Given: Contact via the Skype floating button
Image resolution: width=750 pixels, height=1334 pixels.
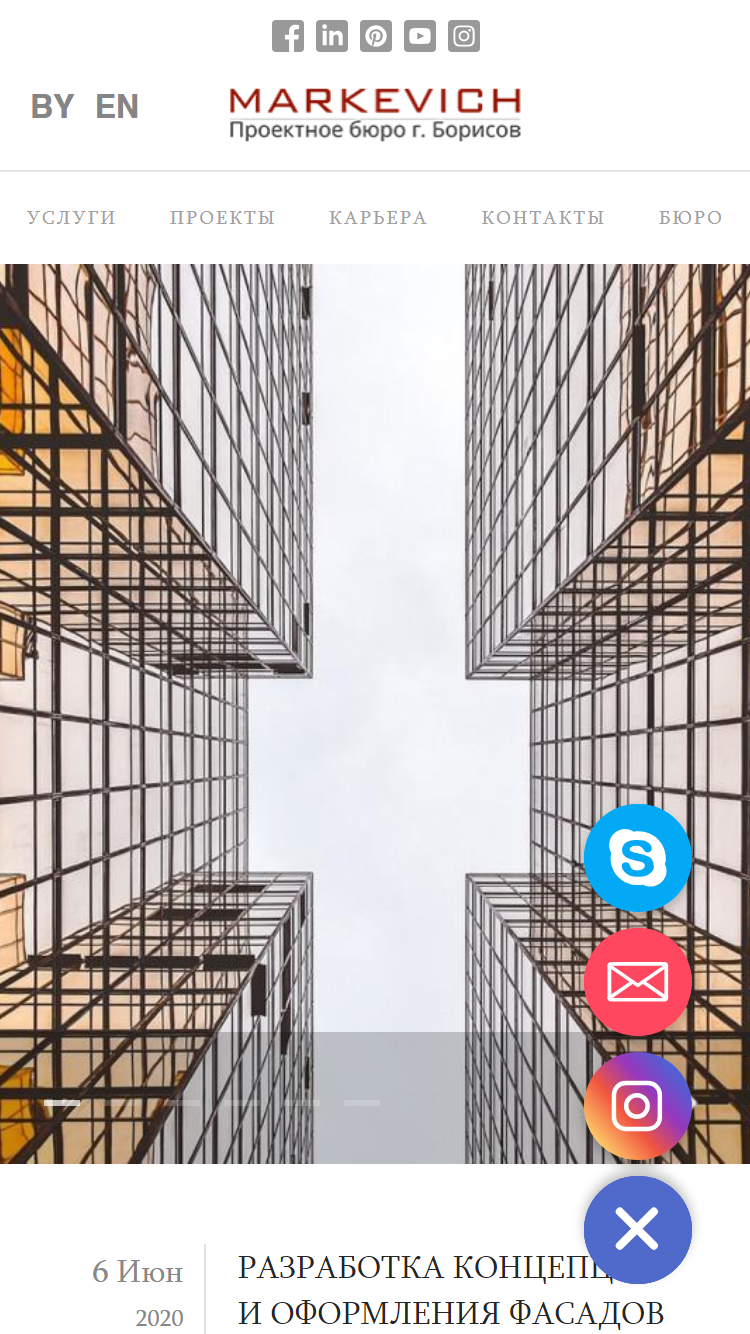Looking at the screenshot, I should [x=638, y=858].
